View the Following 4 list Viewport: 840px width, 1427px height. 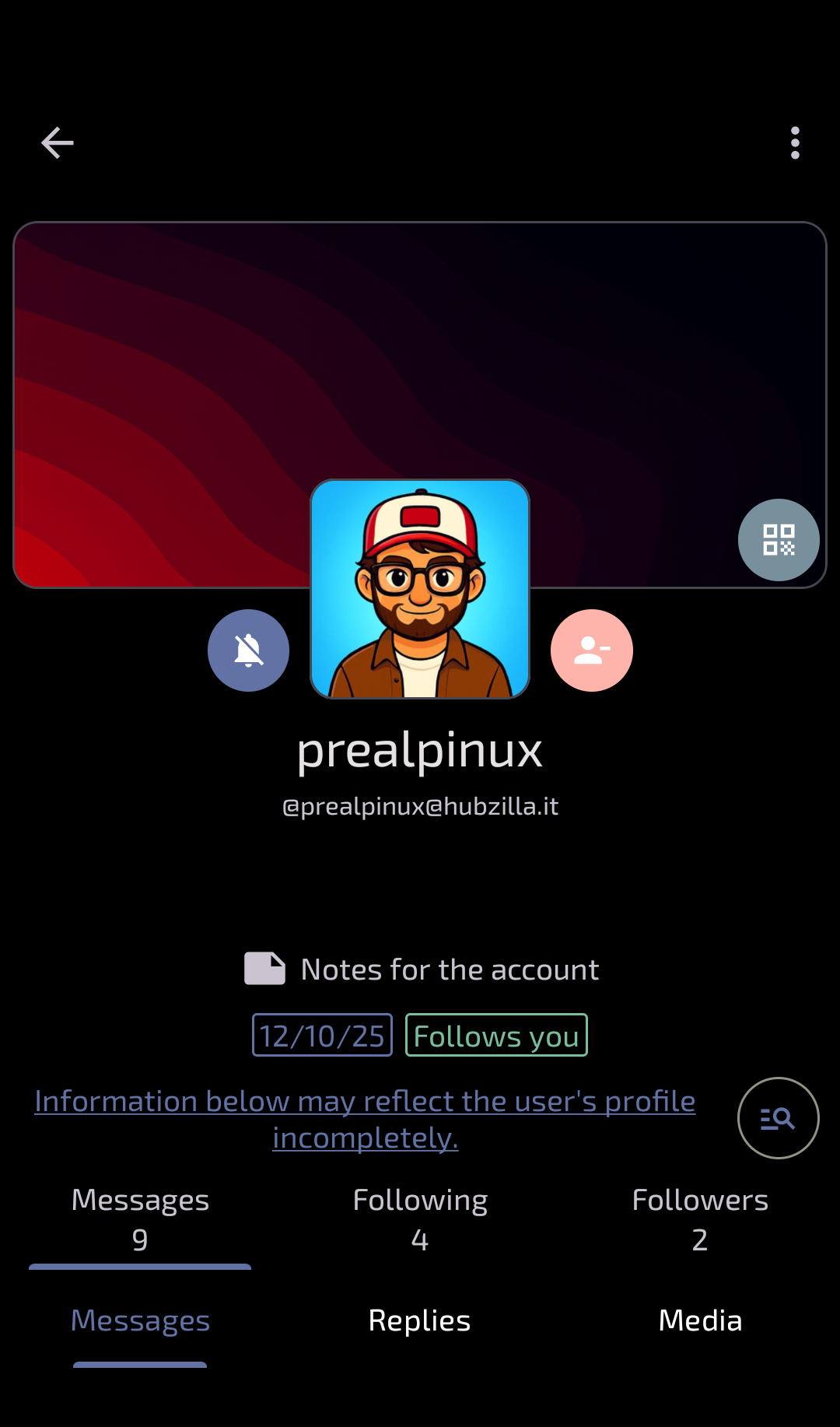point(420,1219)
